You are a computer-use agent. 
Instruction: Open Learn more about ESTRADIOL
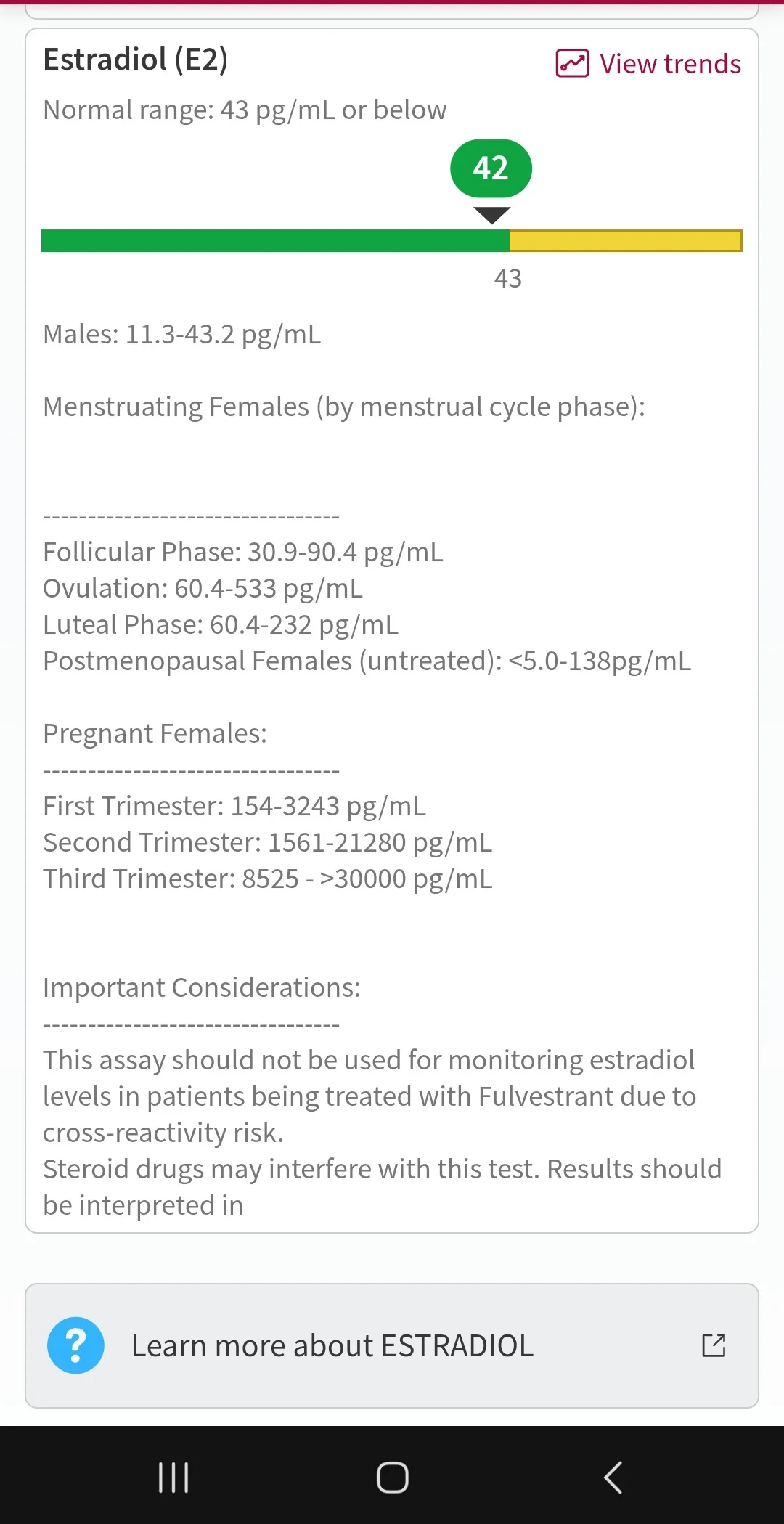pos(392,1345)
